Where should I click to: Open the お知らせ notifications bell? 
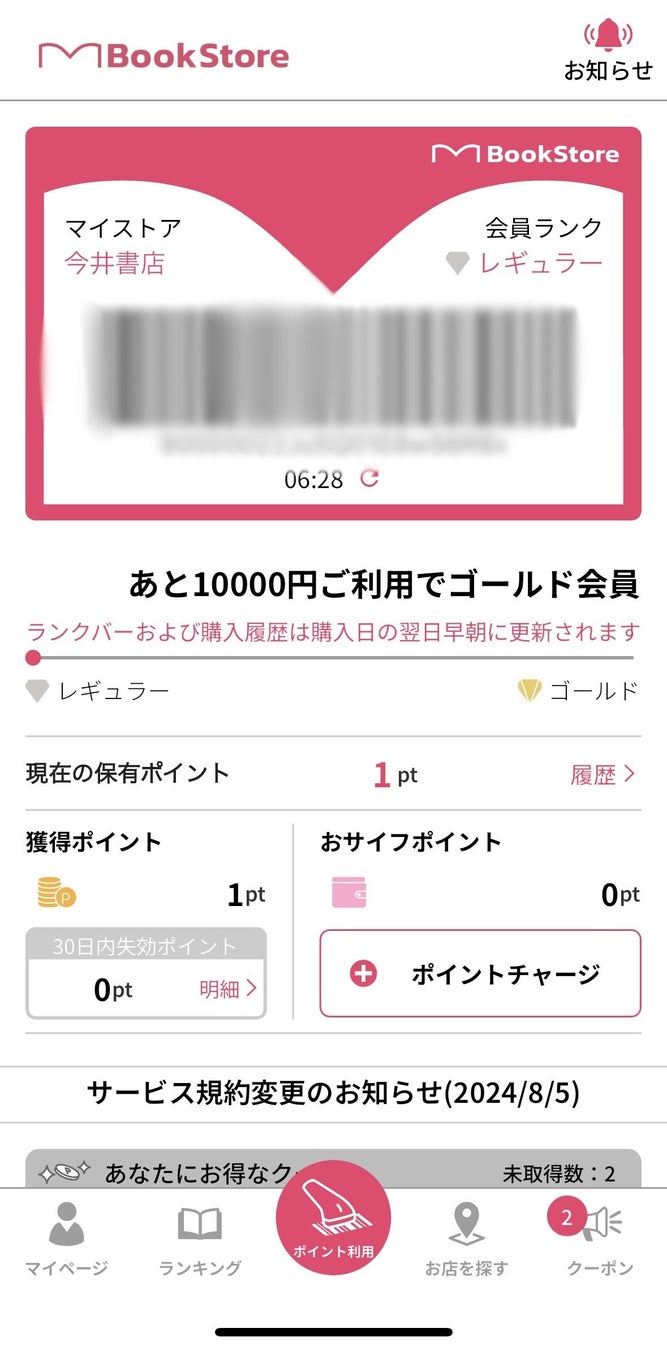click(x=608, y=50)
